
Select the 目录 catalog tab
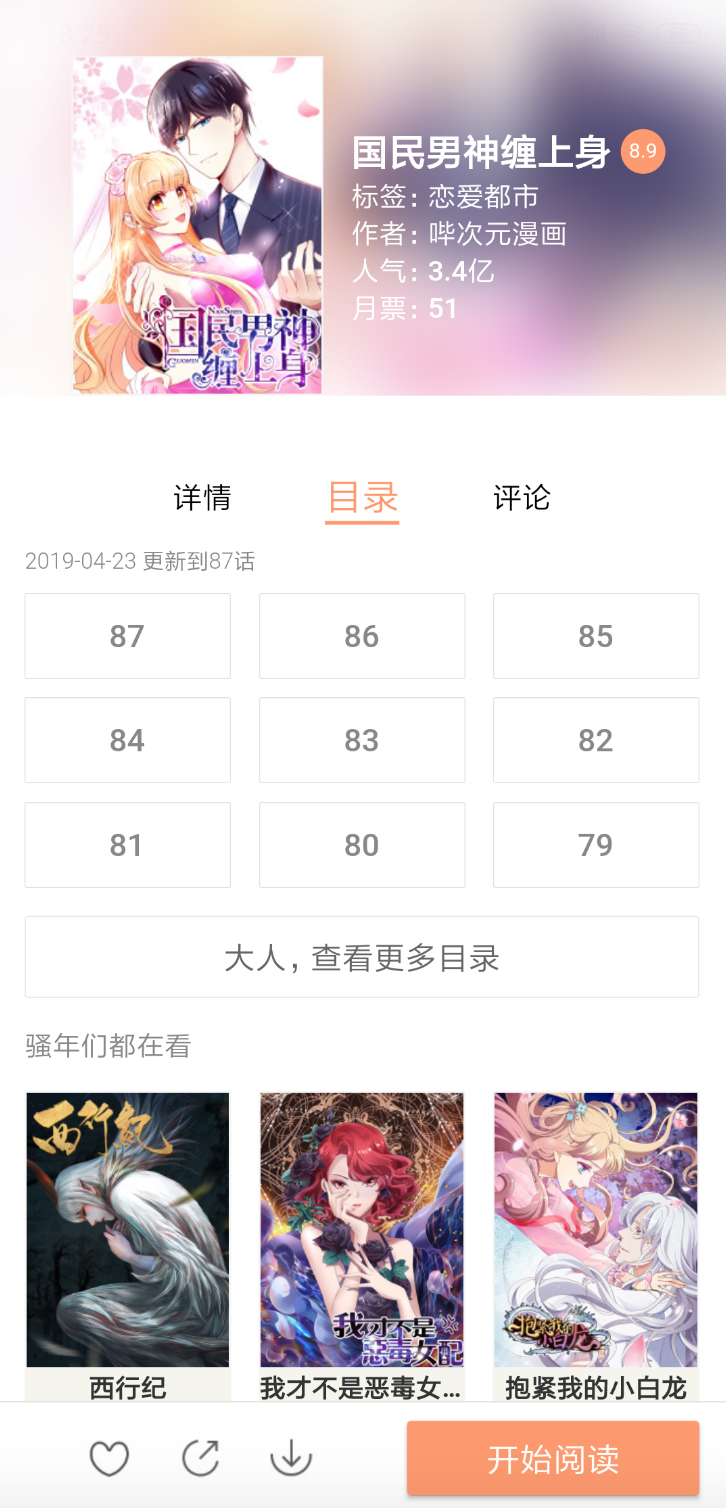pos(362,498)
